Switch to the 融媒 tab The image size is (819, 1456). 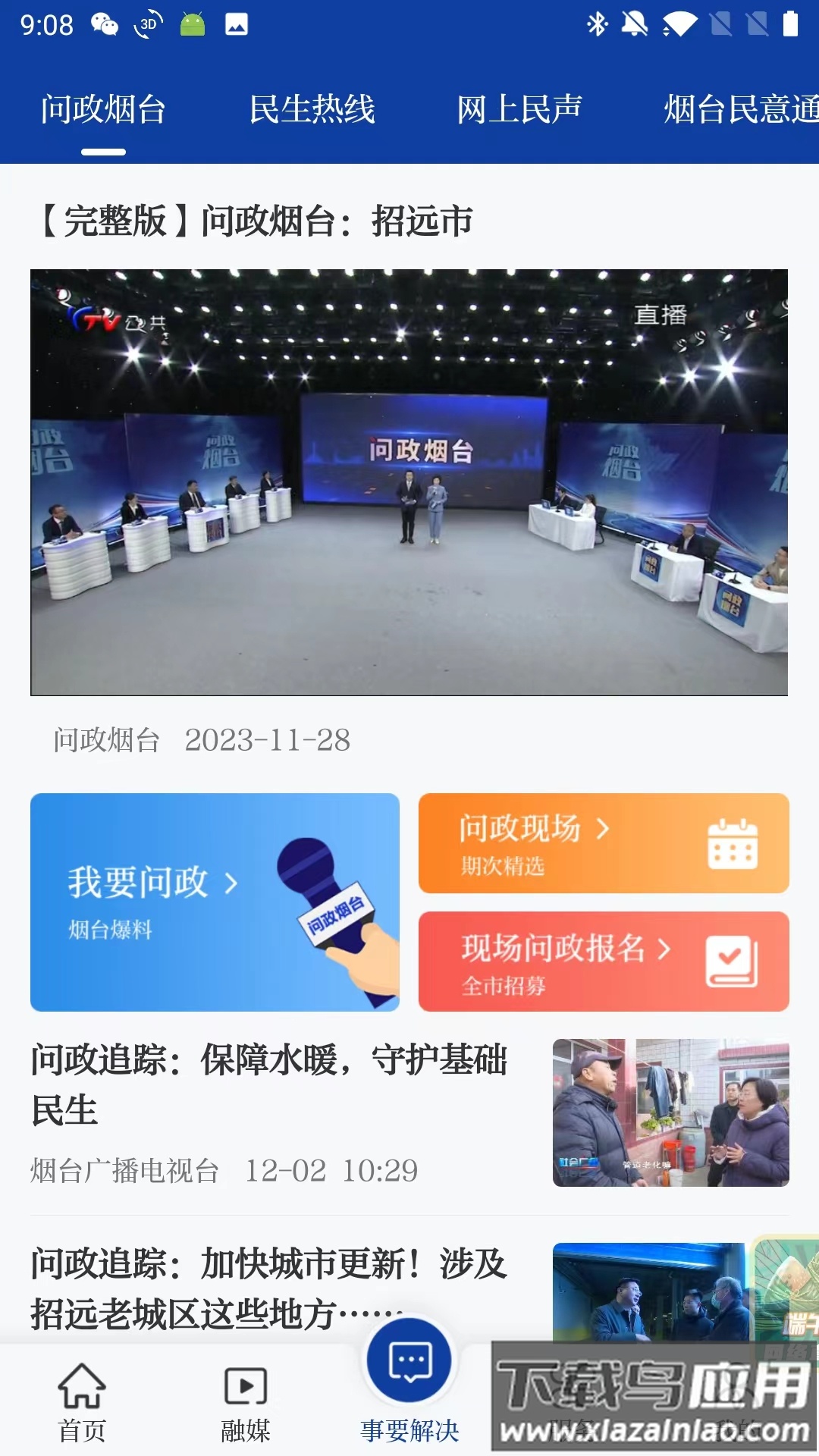tap(246, 1403)
